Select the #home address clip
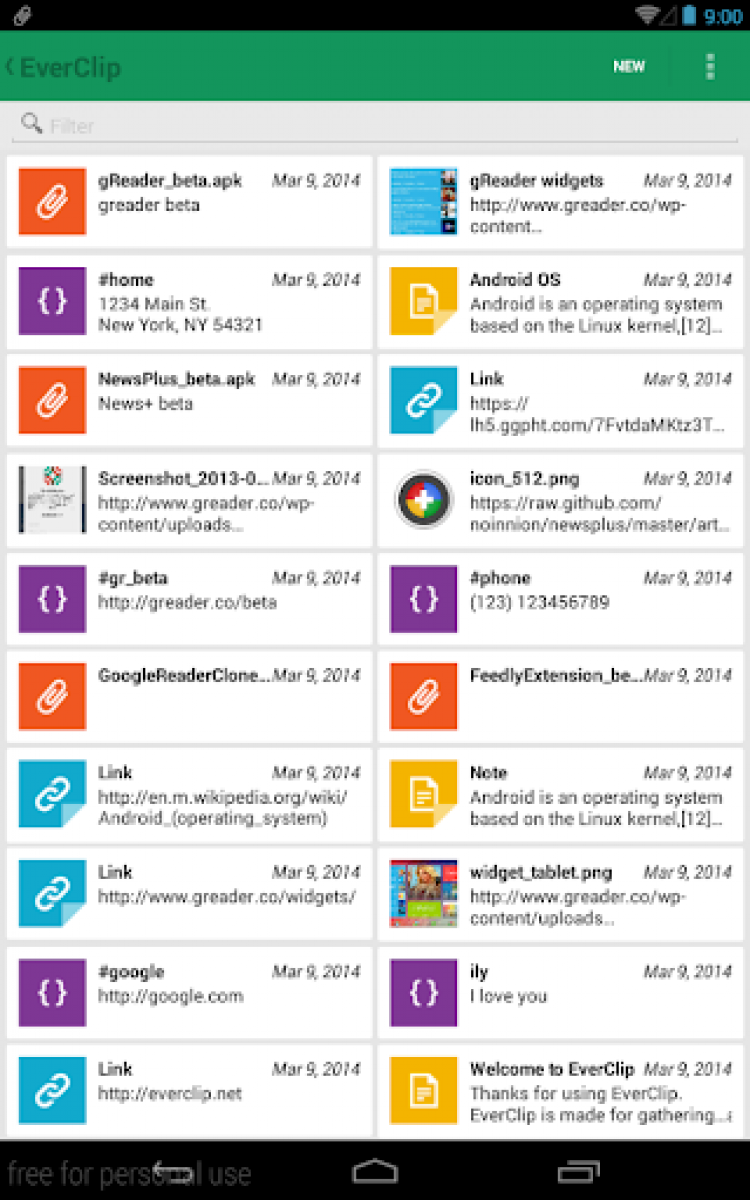The height and width of the screenshot is (1200, 750). (190, 301)
